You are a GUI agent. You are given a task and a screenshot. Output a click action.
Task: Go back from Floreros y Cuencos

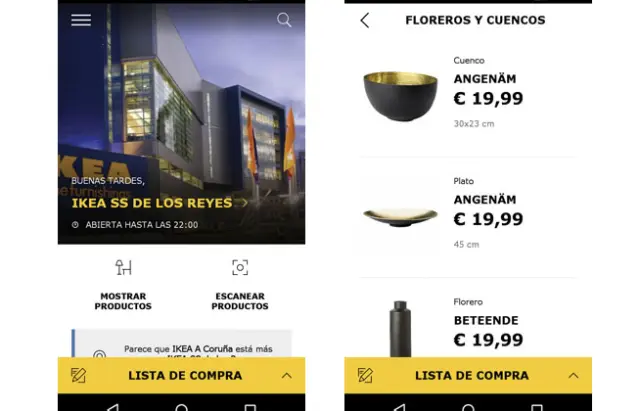point(364,20)
